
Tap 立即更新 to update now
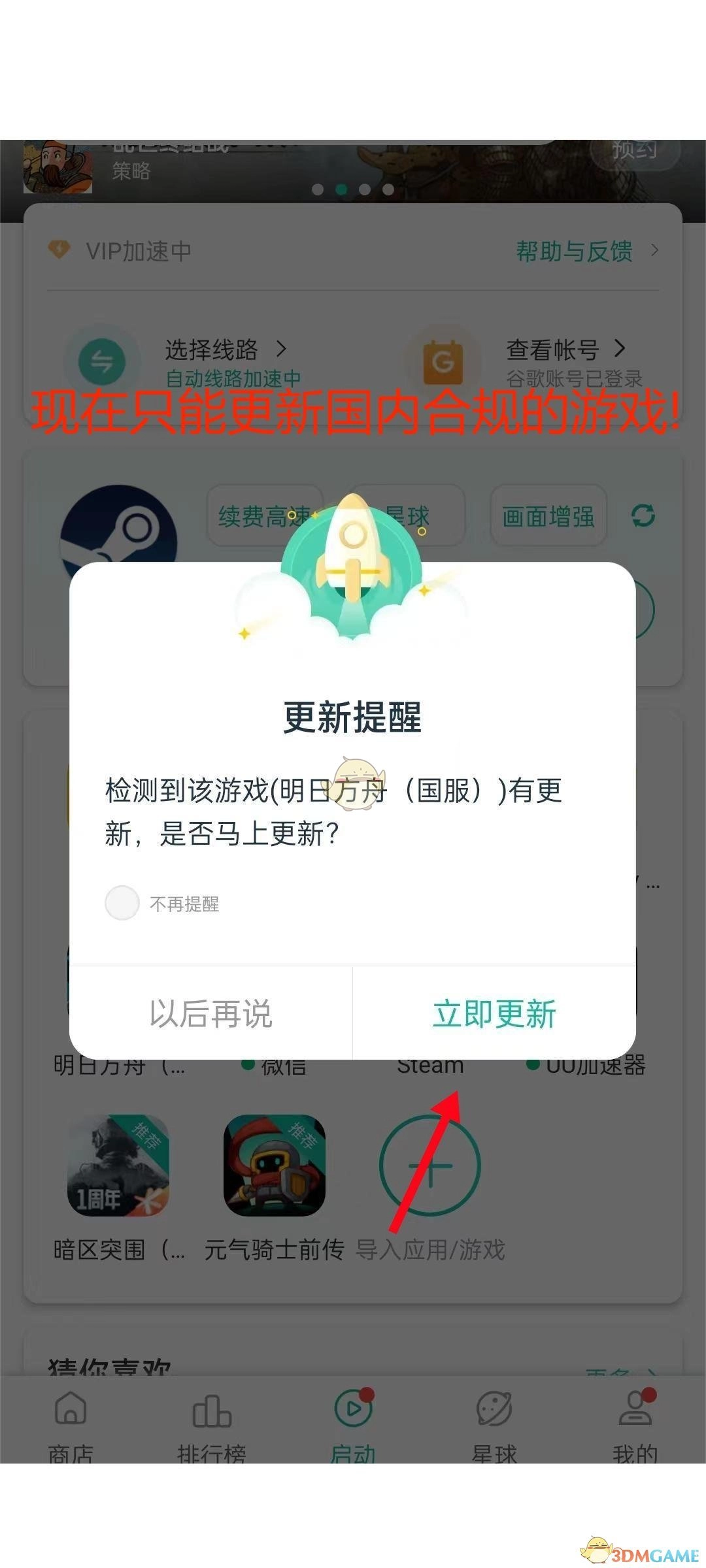click(494, 1014)
